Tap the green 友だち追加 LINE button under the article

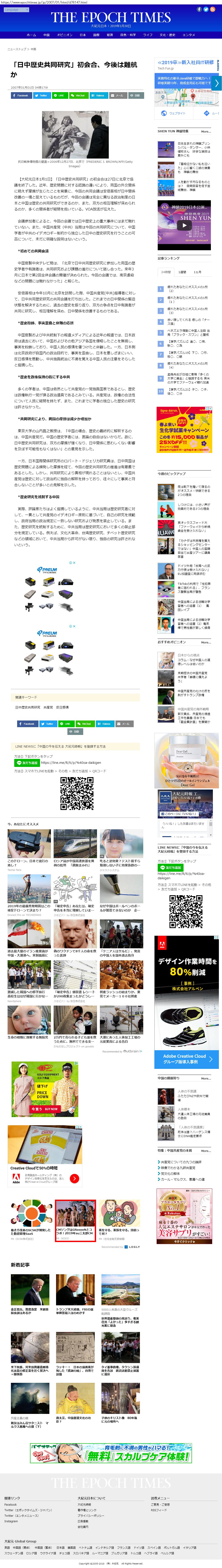coord(27,763)
